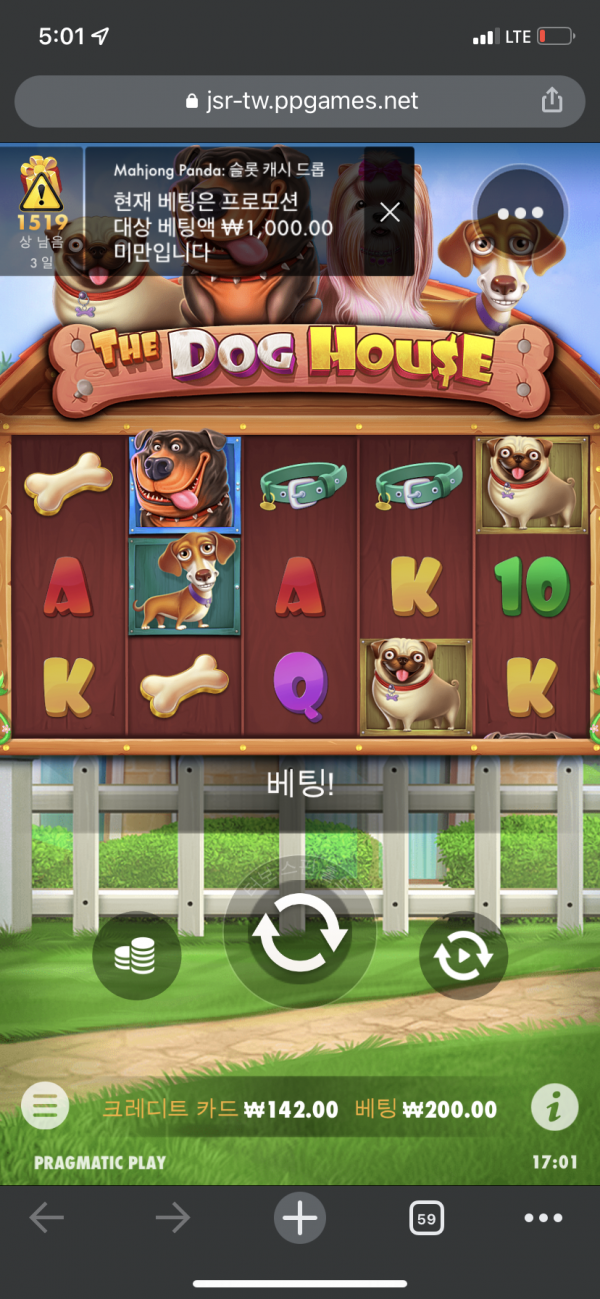Open the browser more options menu

[x=543, y=1218]
